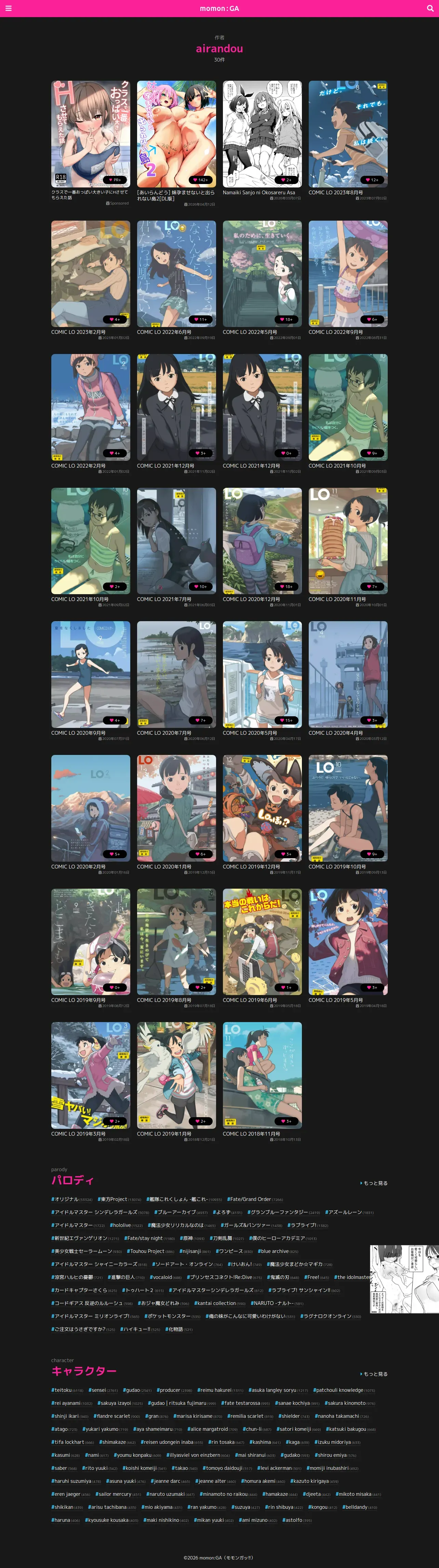Show more parody tags via もっと見る

coord(374,1183)
